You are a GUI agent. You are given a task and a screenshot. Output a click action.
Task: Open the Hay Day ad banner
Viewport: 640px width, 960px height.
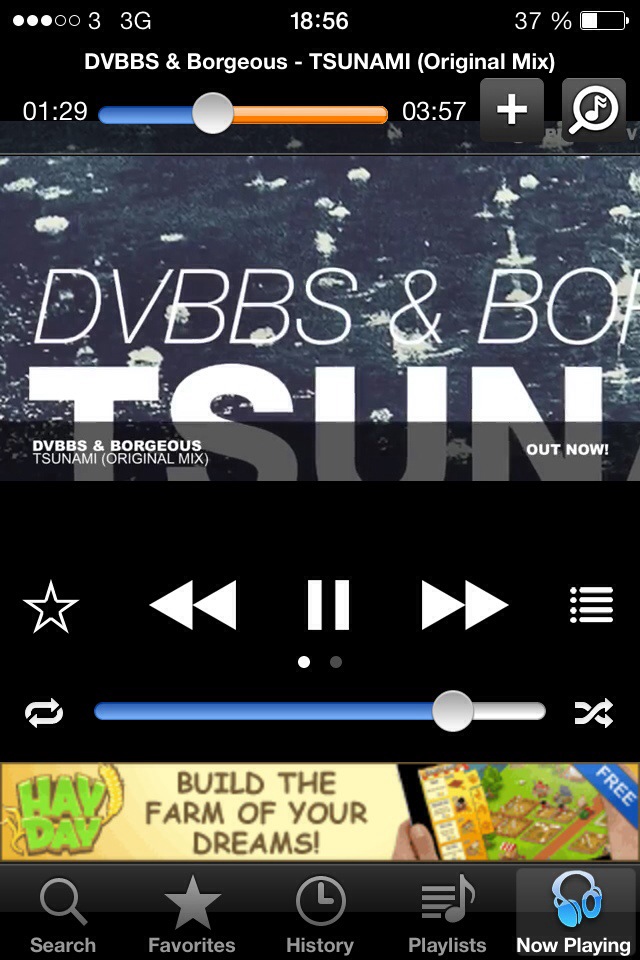[320, 812]
